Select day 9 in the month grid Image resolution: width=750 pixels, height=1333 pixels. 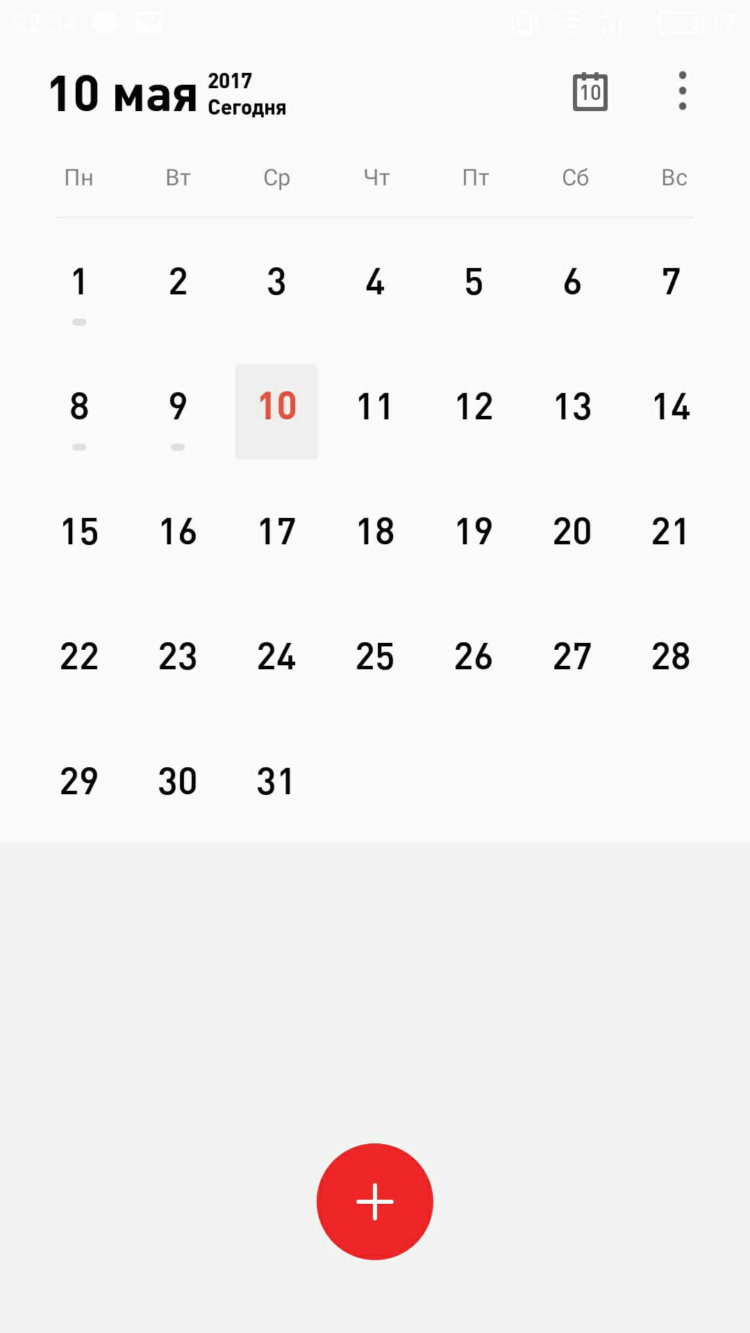coord(178,407)
